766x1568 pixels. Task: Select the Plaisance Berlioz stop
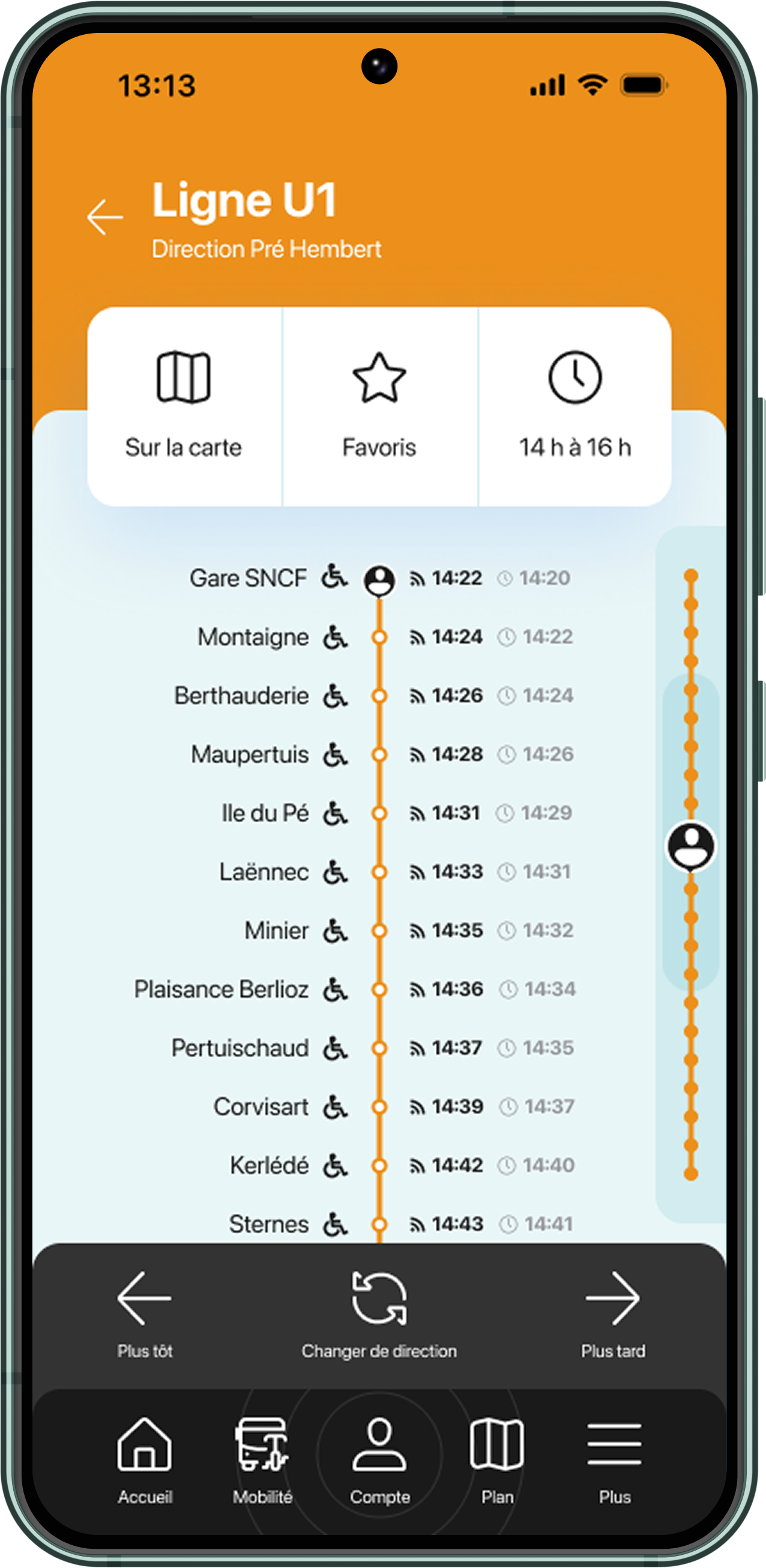pyautogui.click(x=355, y=988)
